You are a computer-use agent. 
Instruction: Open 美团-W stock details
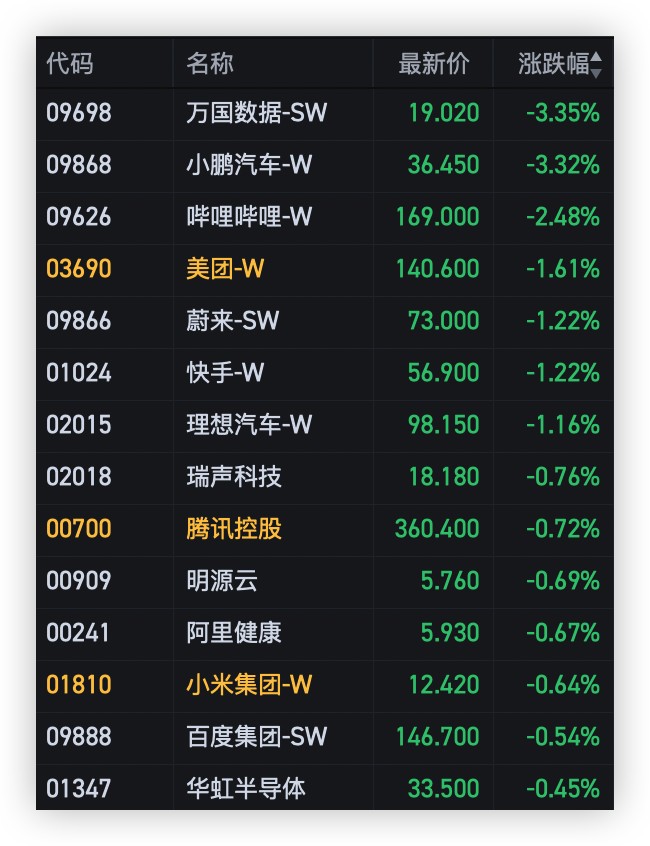[225, 269]
